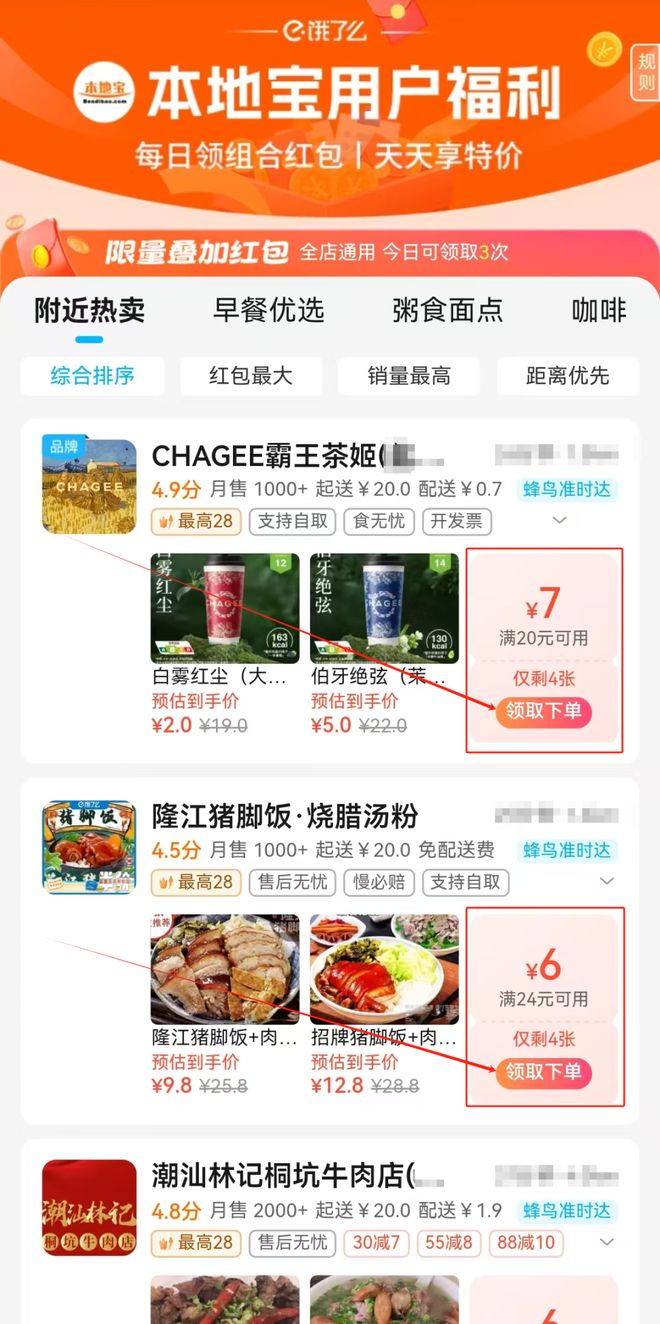Claim the ¥7 coupon with 领取下单

pos(544,712)
